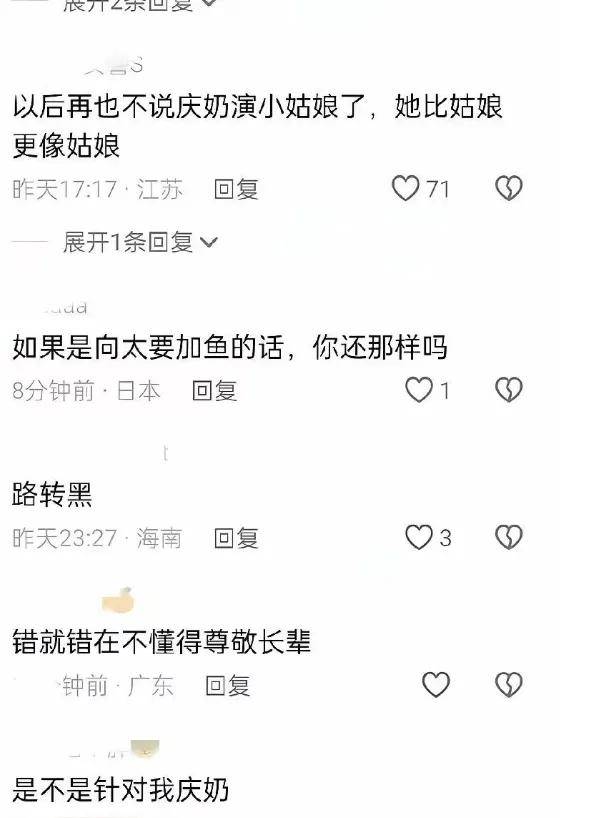
Task: Like the 不懂得尊敬长辈 comment
Action: tap(435, 685)
